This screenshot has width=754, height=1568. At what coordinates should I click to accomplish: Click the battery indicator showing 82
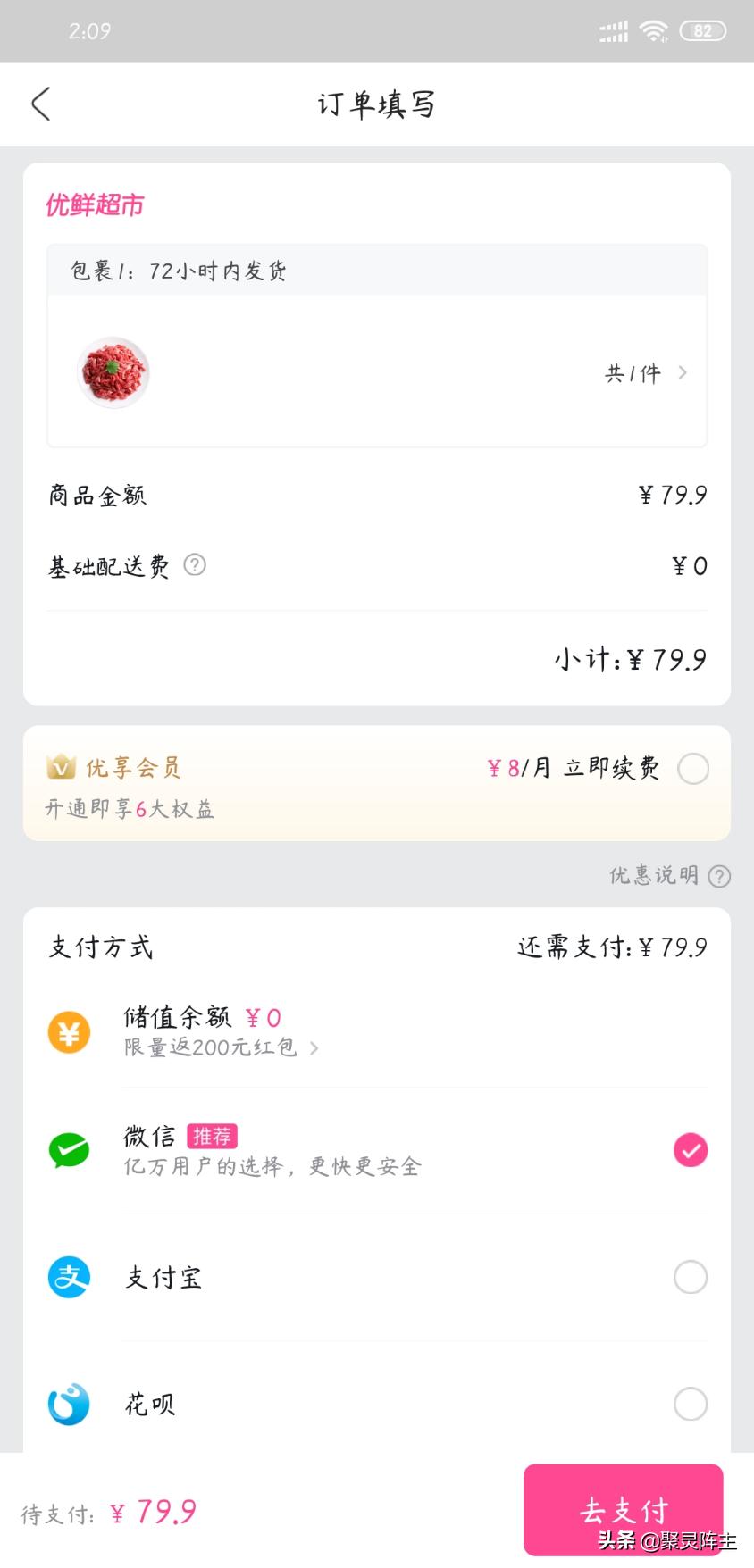[703, 31]
